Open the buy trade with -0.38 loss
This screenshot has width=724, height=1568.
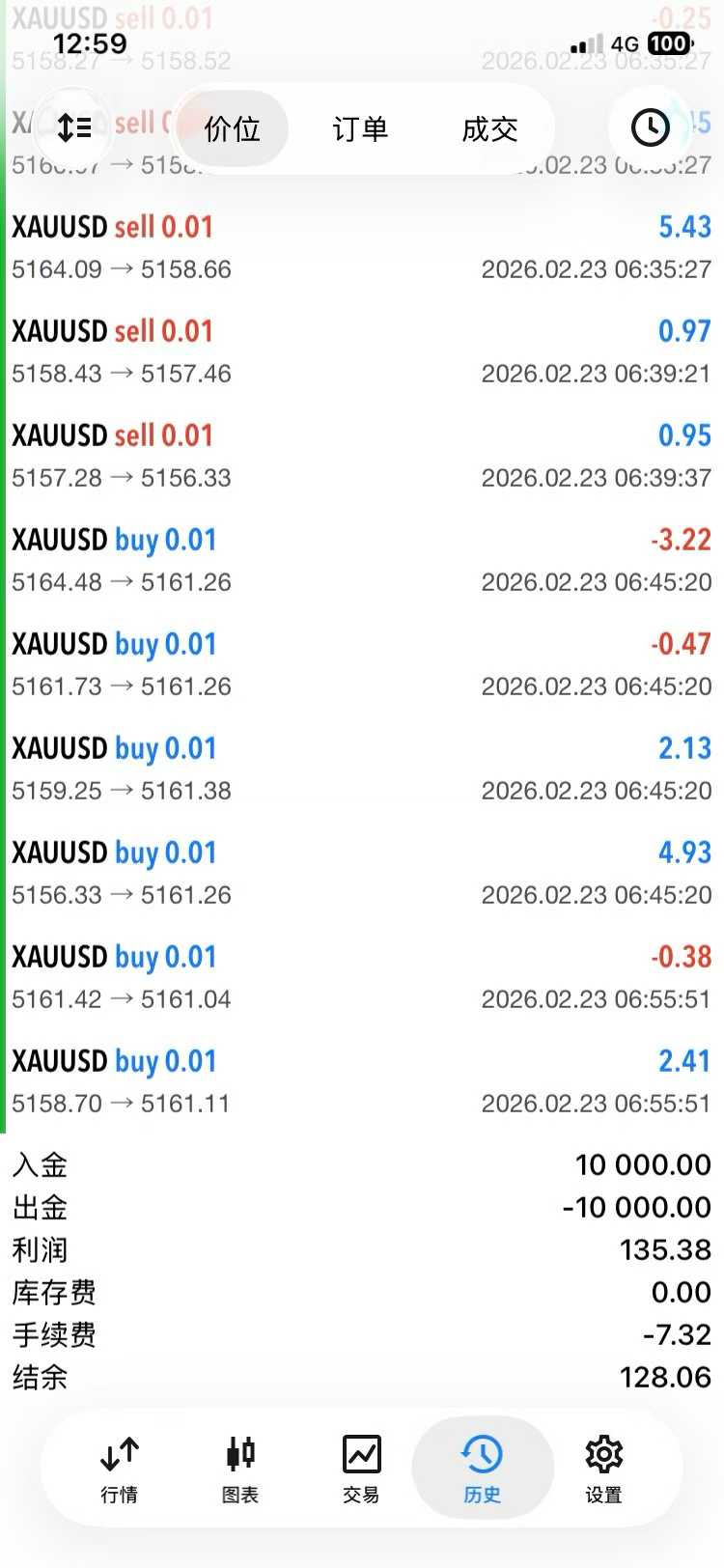(x=361, y=977)
